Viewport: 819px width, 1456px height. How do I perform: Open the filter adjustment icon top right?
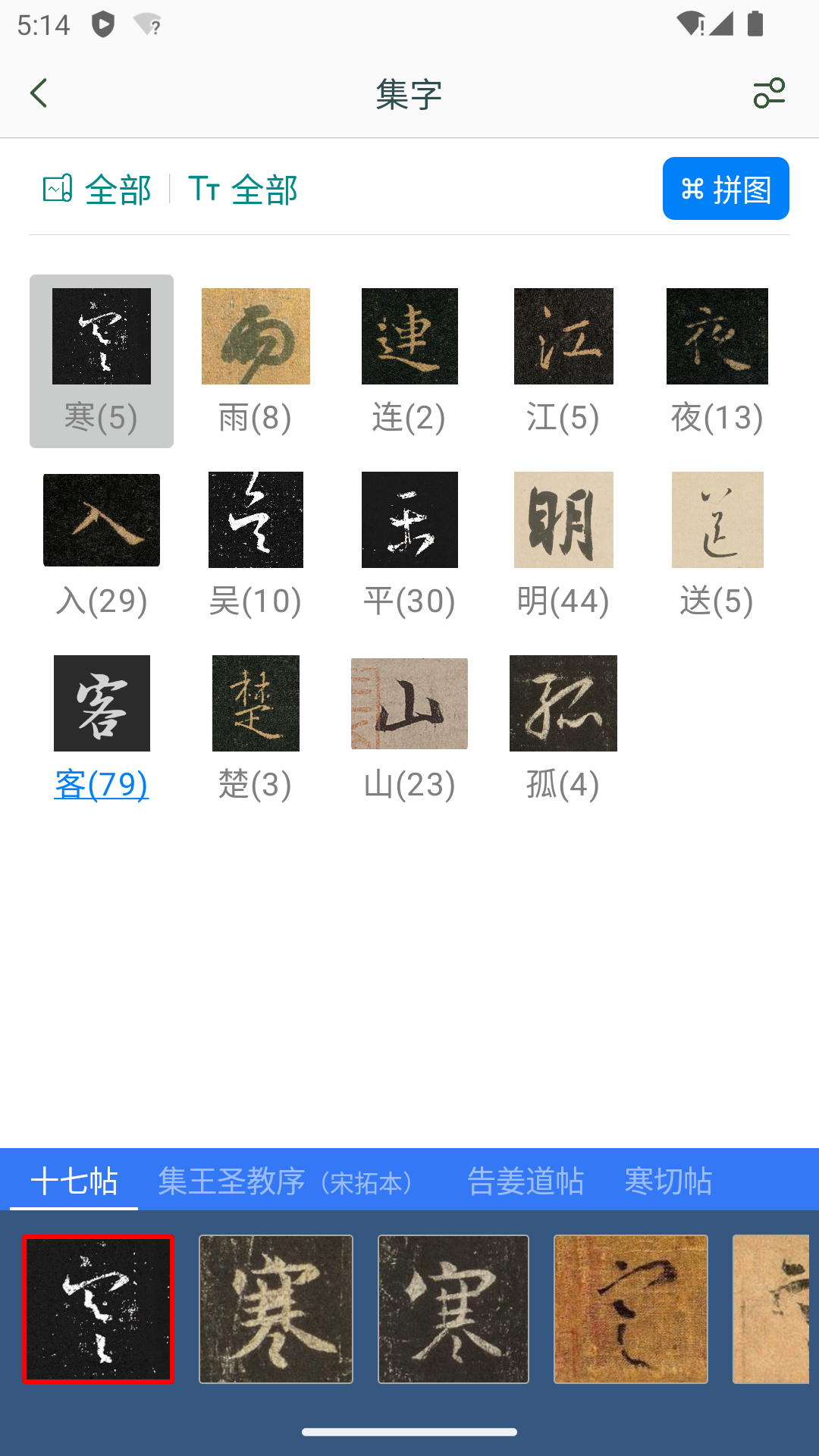pyautogui.click(x=768, y=93)
